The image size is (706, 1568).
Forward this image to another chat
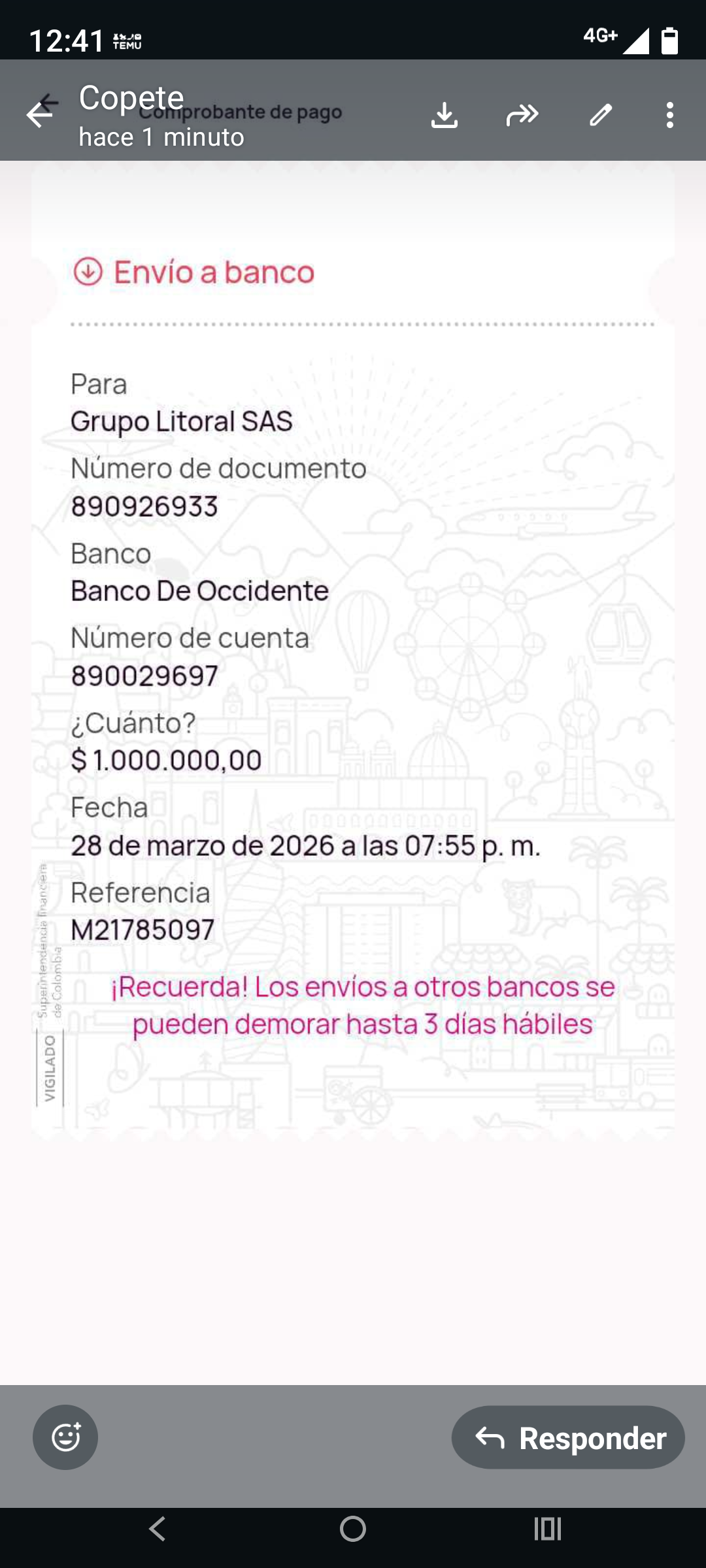click(522, 115)
